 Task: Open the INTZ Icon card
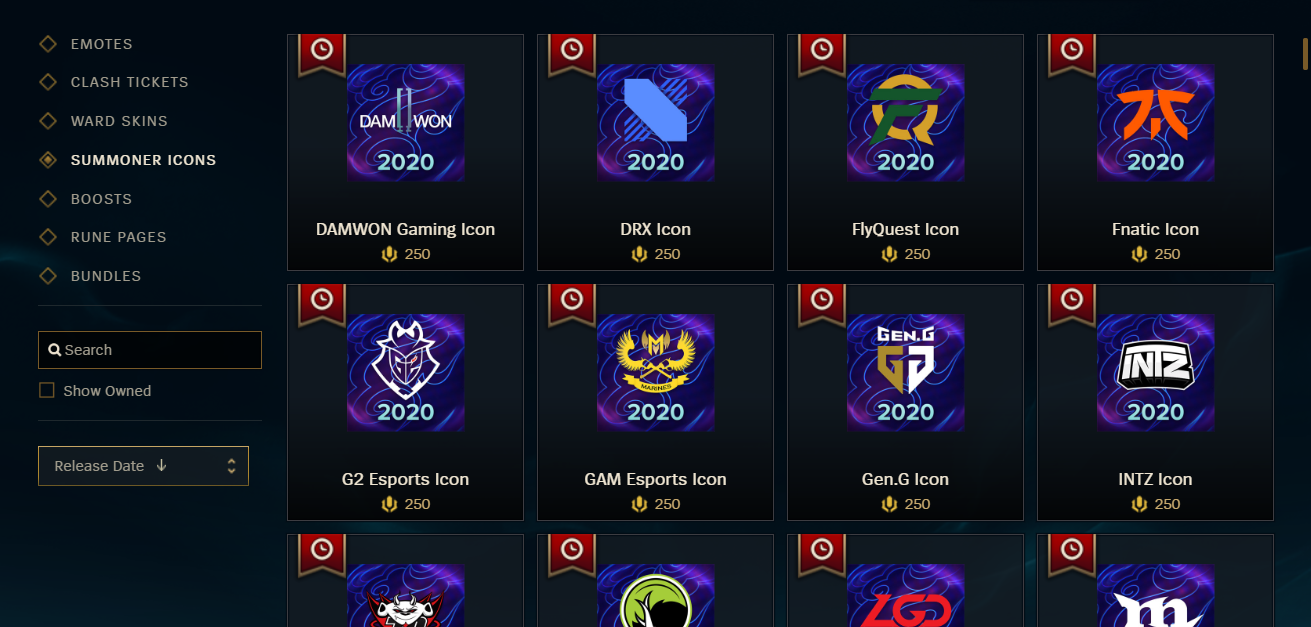1155,402
